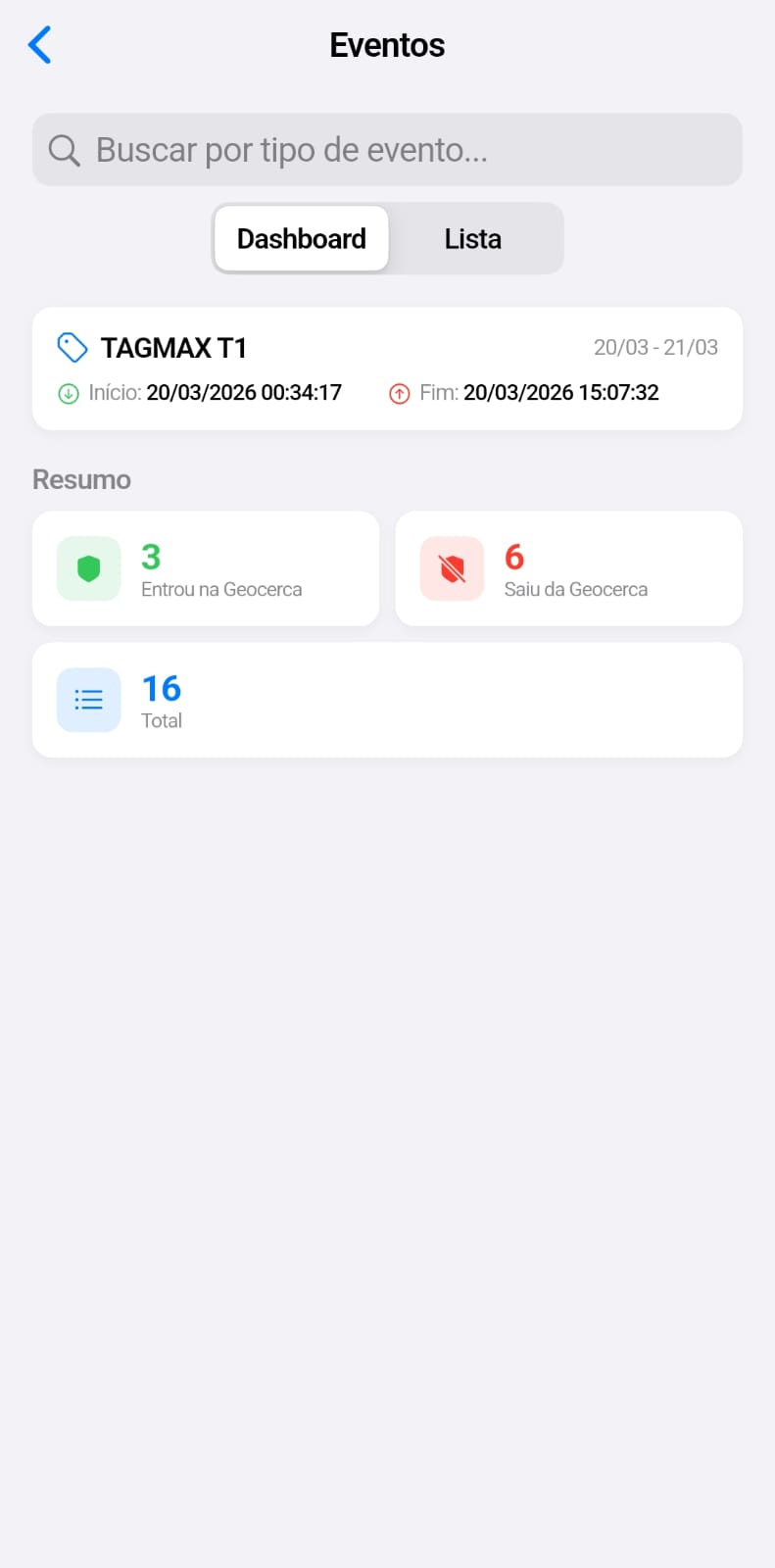This screenshot has height=1568, width=775.
Task: Click the blue Total list icon
Action: pos(88,700)
